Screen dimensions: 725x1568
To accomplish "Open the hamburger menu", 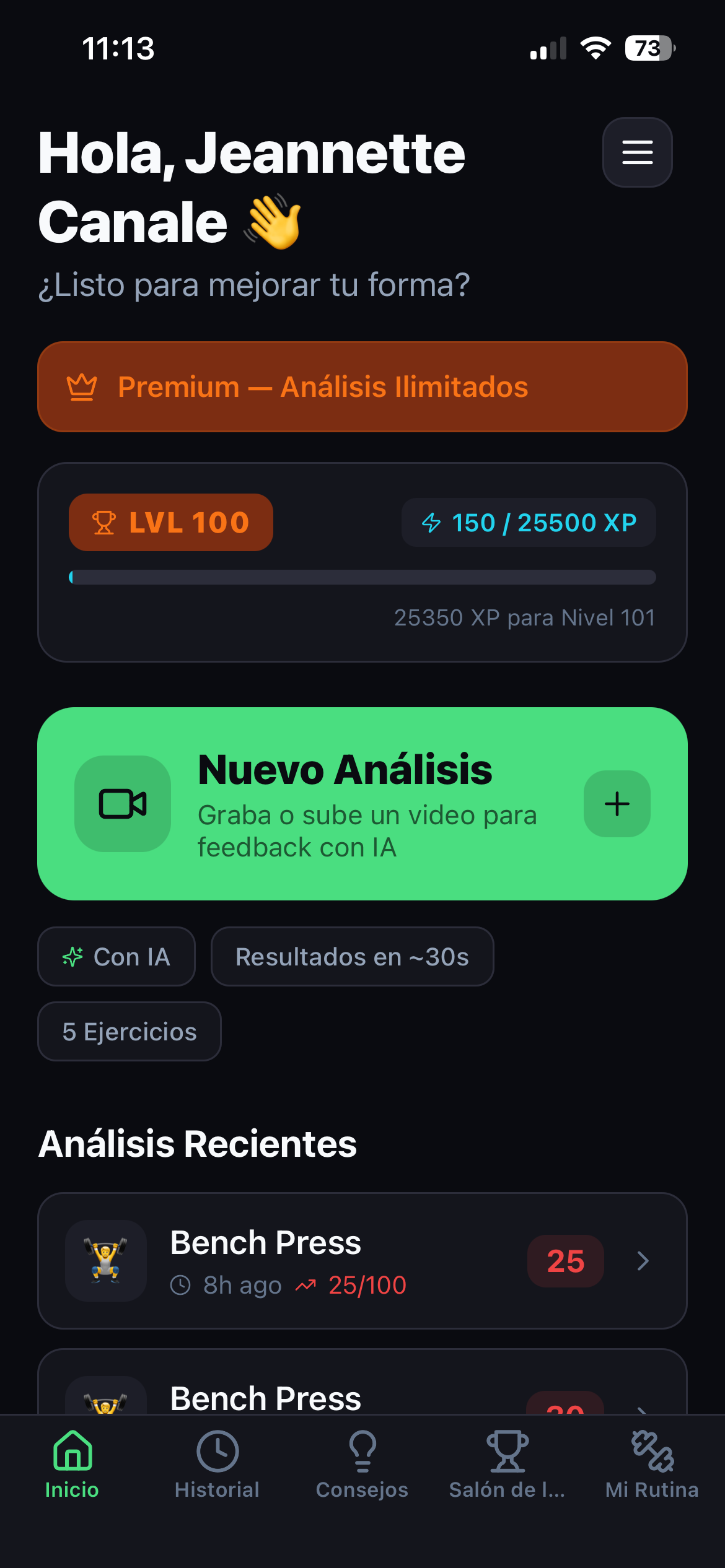I will (x=637, y=152).
